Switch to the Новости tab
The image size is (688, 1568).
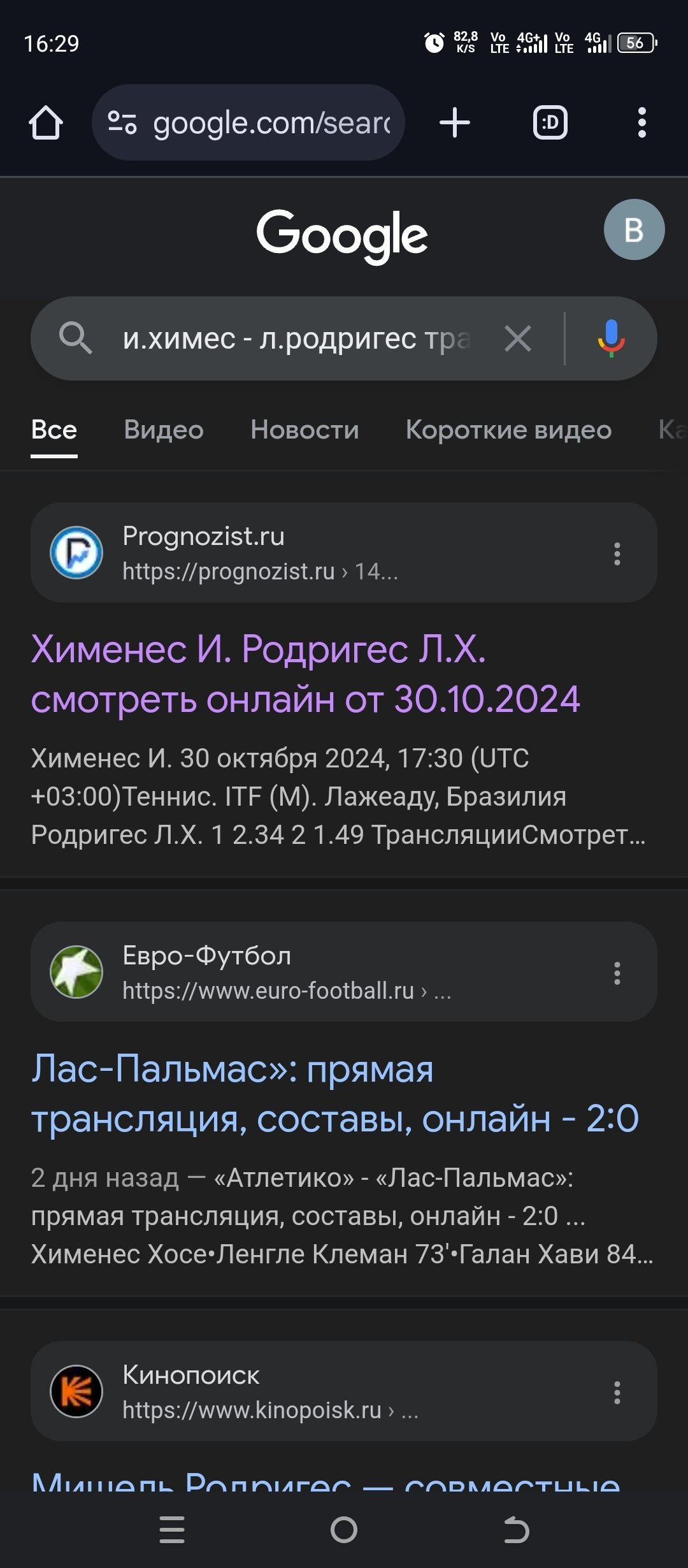(305, 430)
